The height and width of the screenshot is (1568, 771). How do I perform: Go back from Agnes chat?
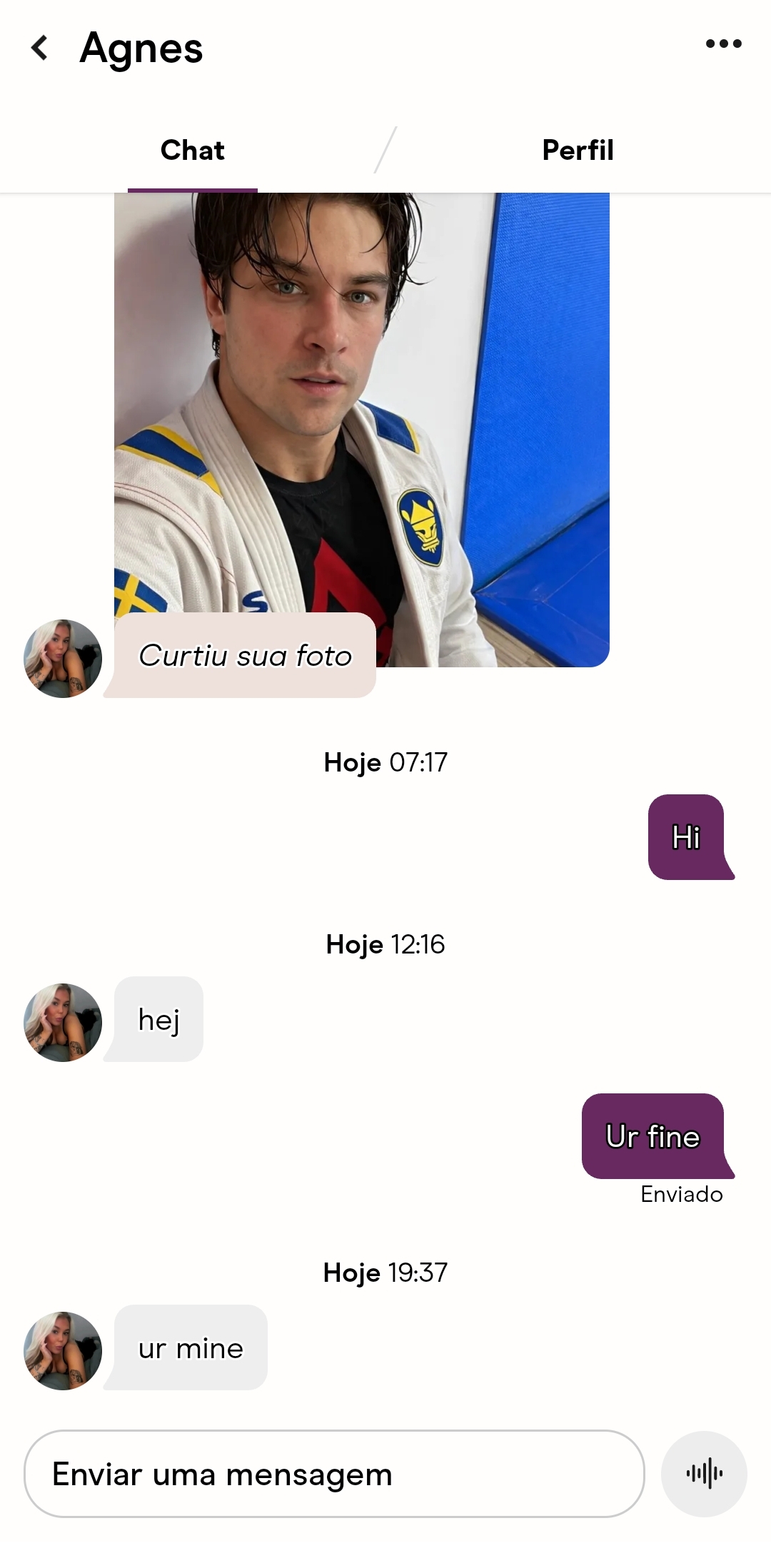[x=40, y=48]
